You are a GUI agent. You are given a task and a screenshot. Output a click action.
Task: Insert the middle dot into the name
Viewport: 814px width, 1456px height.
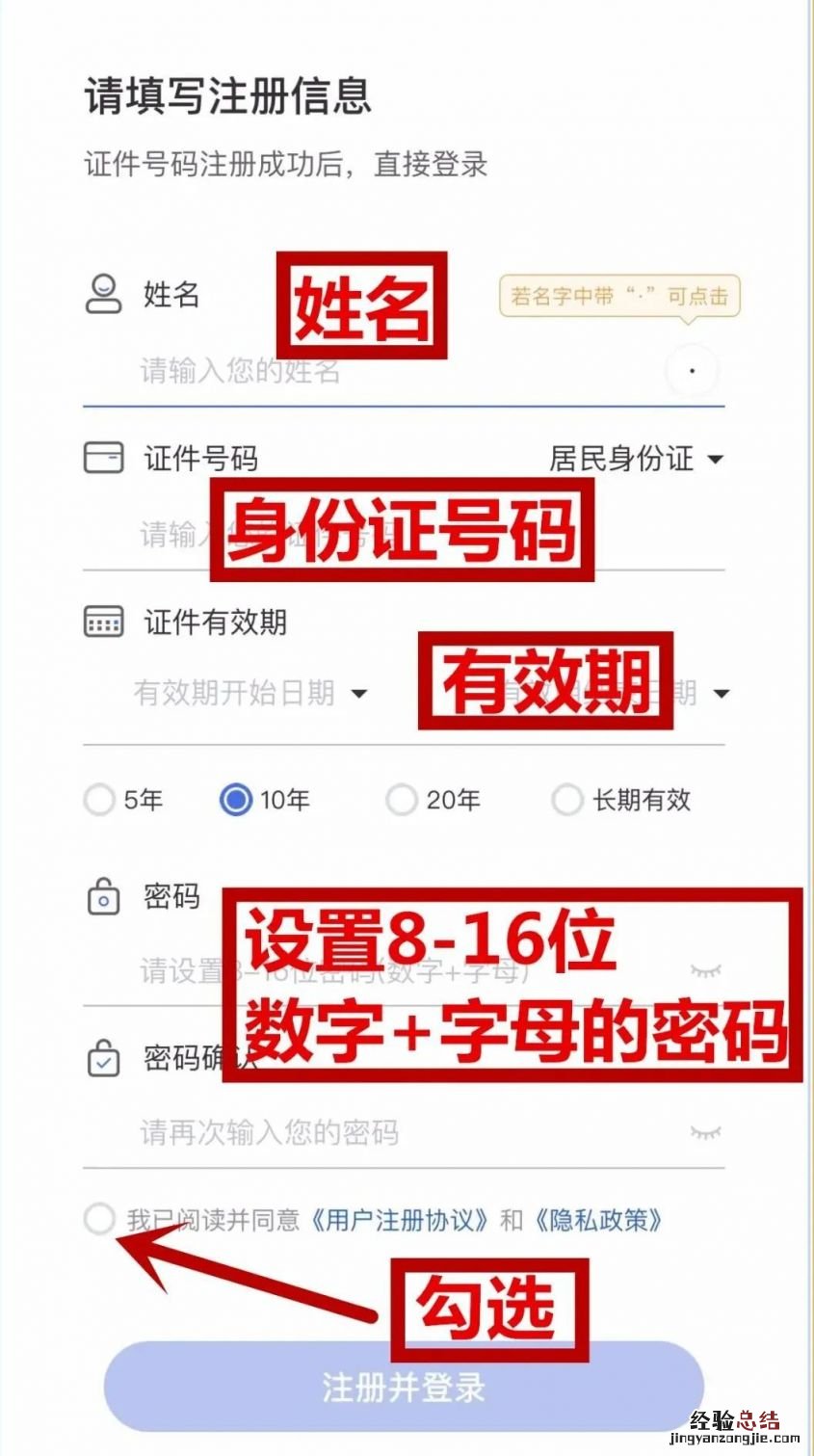[692, 371]
